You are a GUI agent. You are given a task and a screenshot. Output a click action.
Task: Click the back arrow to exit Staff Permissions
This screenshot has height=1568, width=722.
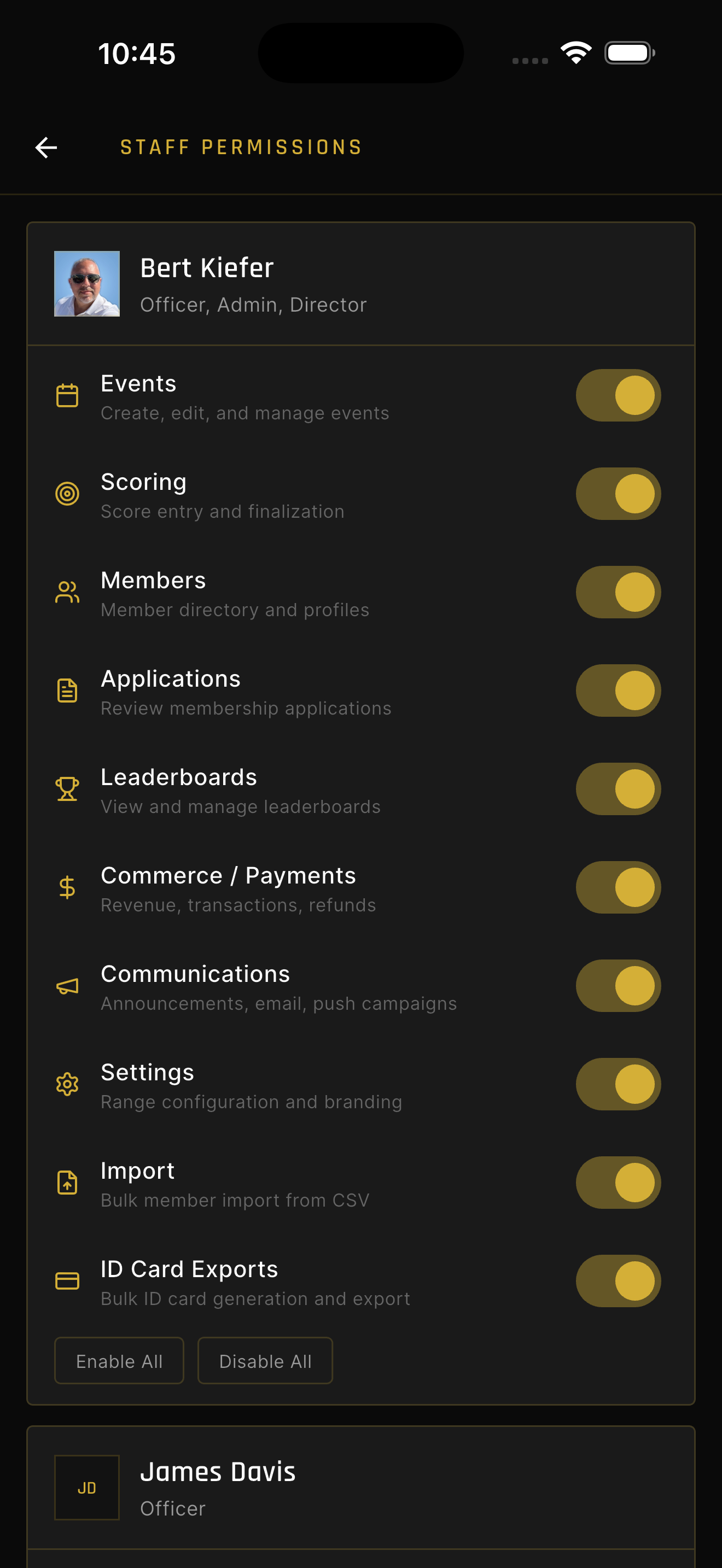(x=47, y=147)
